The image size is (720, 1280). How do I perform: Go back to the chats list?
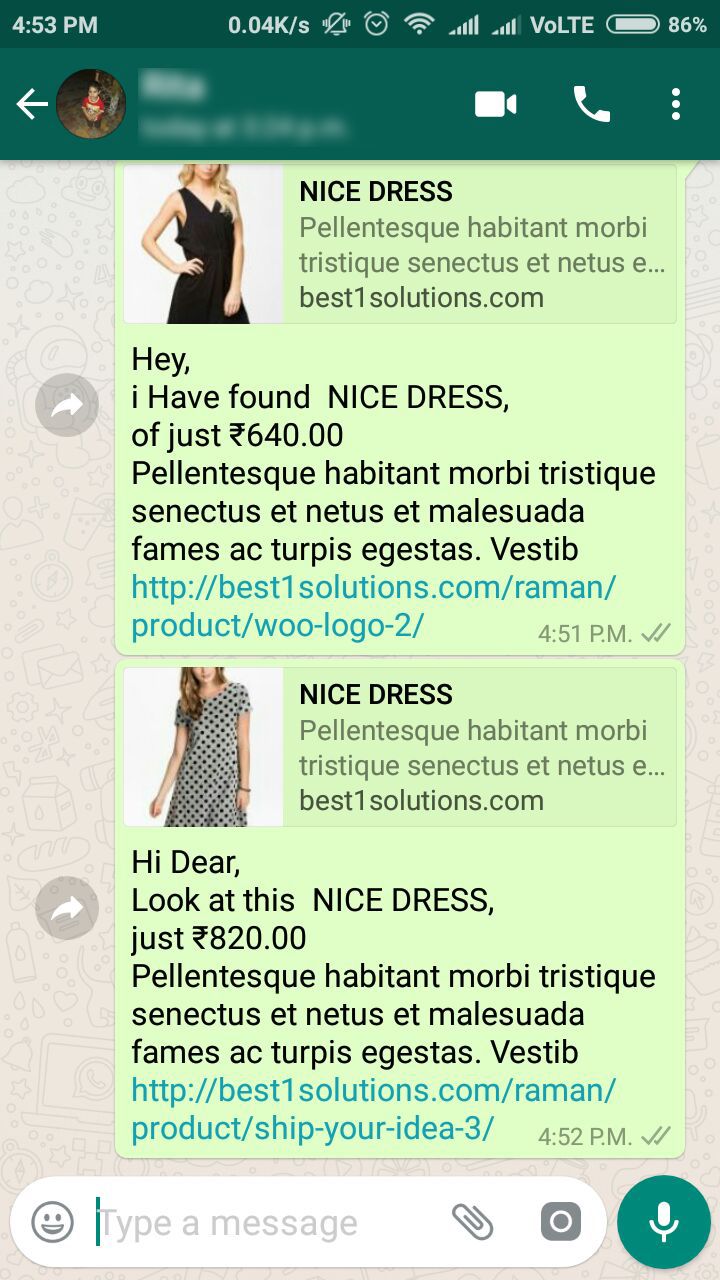pos(32,104)
